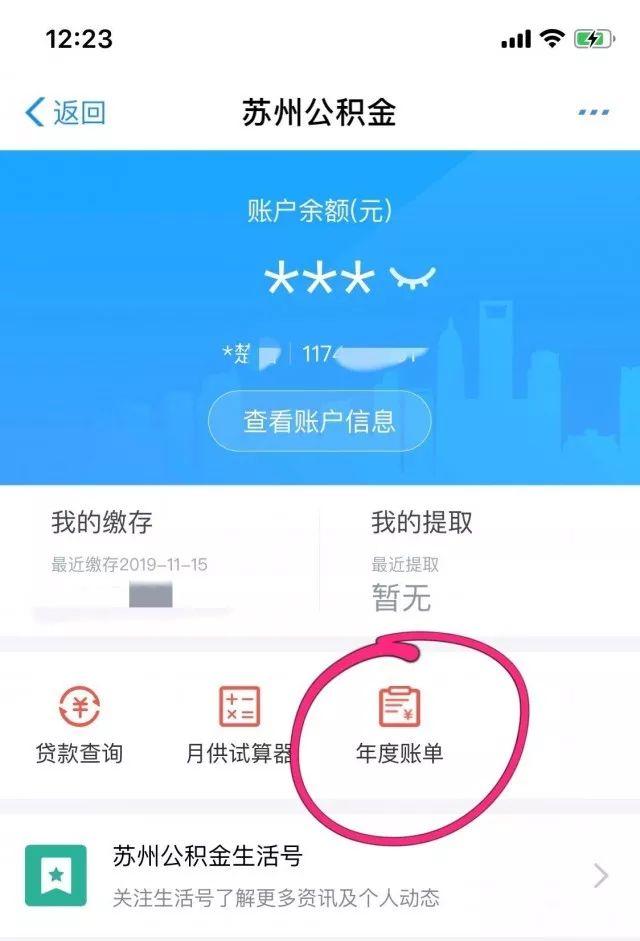Open 苏州公积金生活号 row

click(x=320, y=875)
